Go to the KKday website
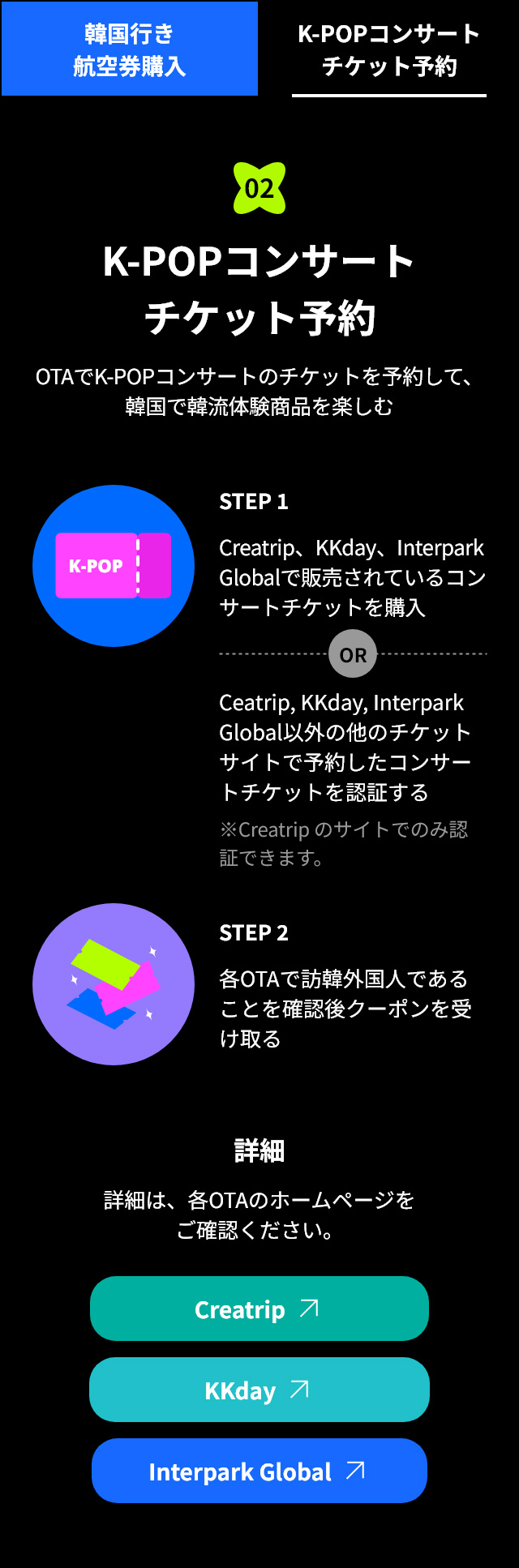Viewport: 519px width, 1568px height. tap(259, 1390)
